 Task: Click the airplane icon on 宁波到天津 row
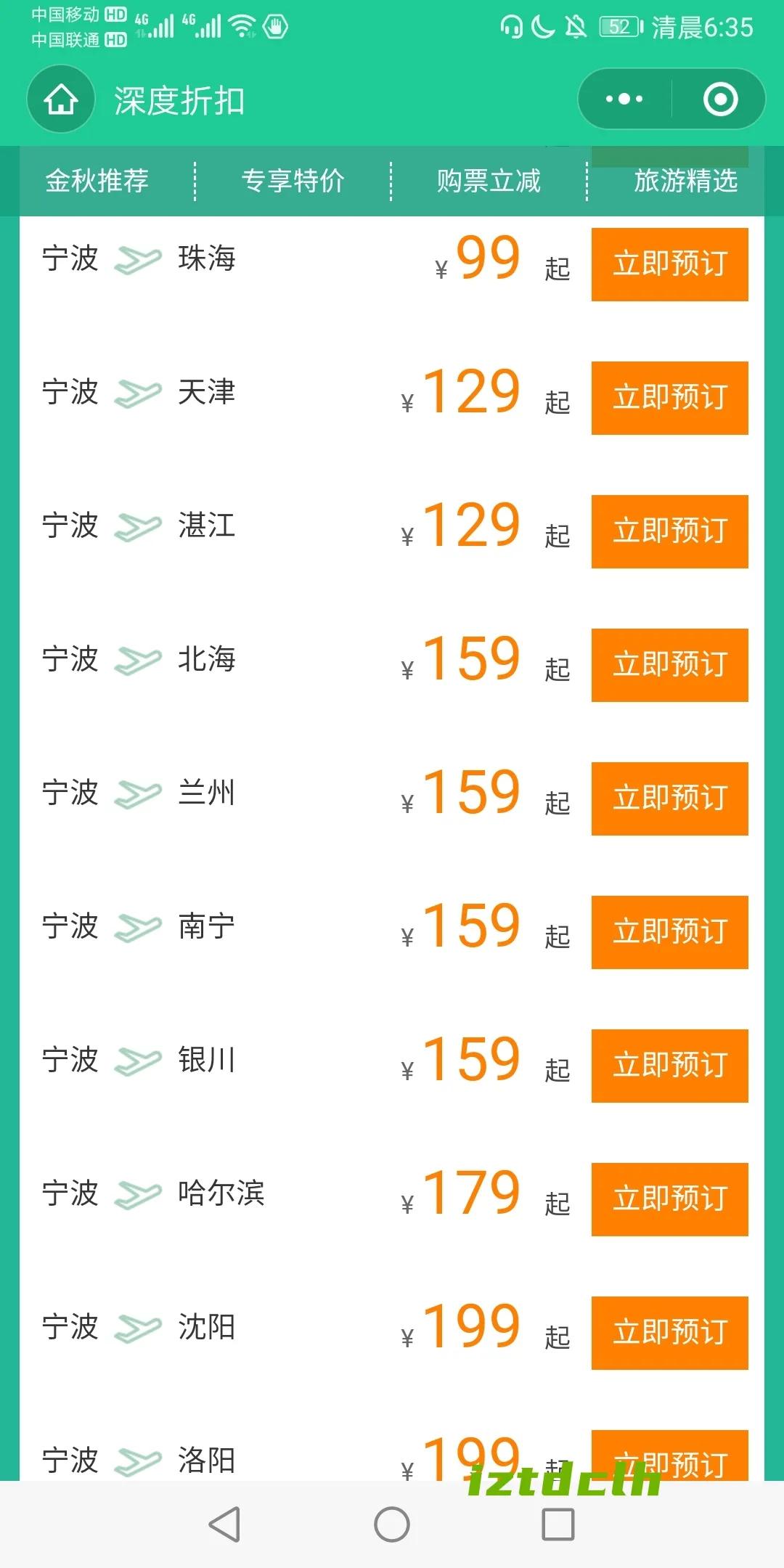138,393
